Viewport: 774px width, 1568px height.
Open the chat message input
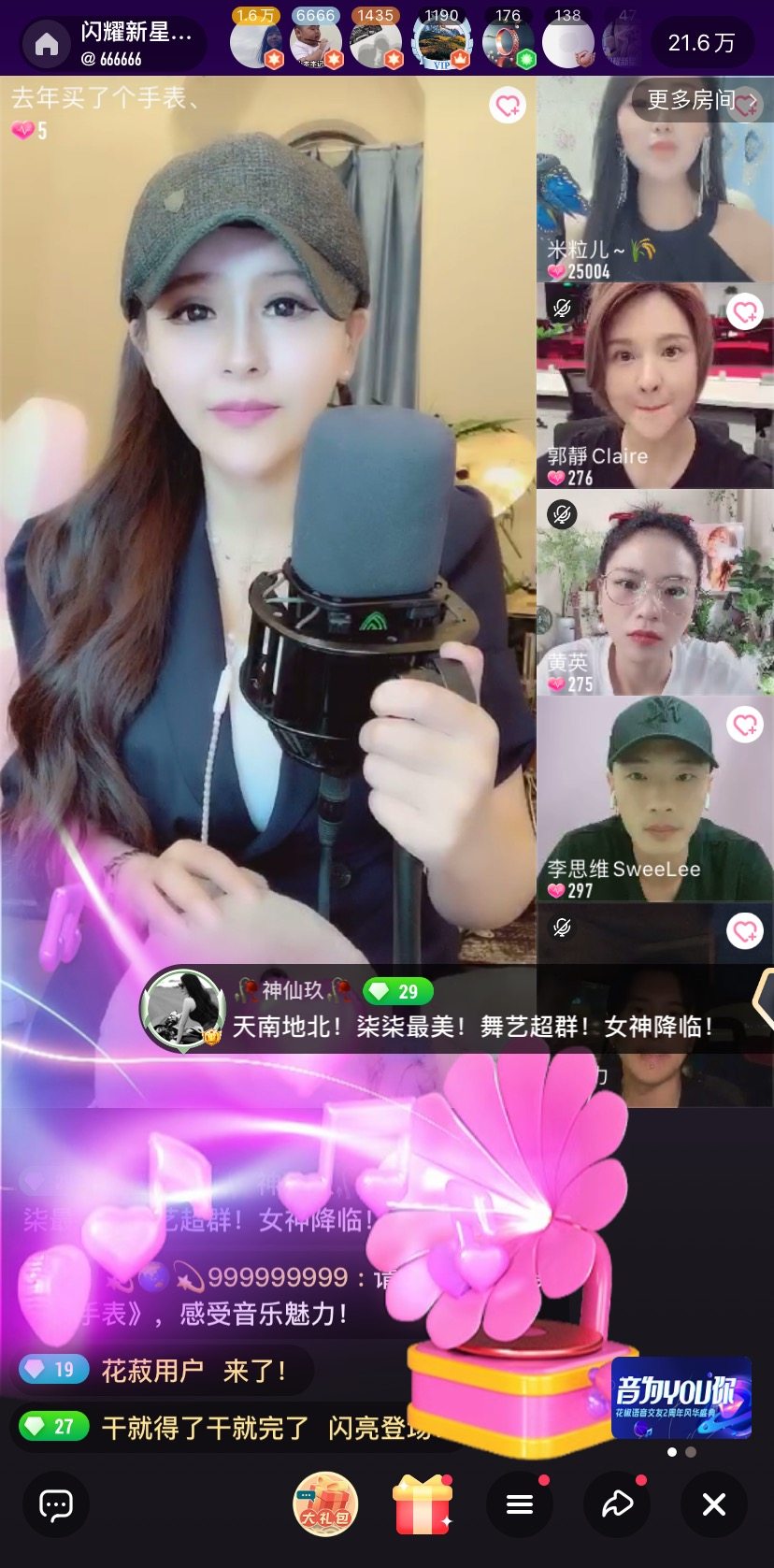click(x=56, y=1504)
